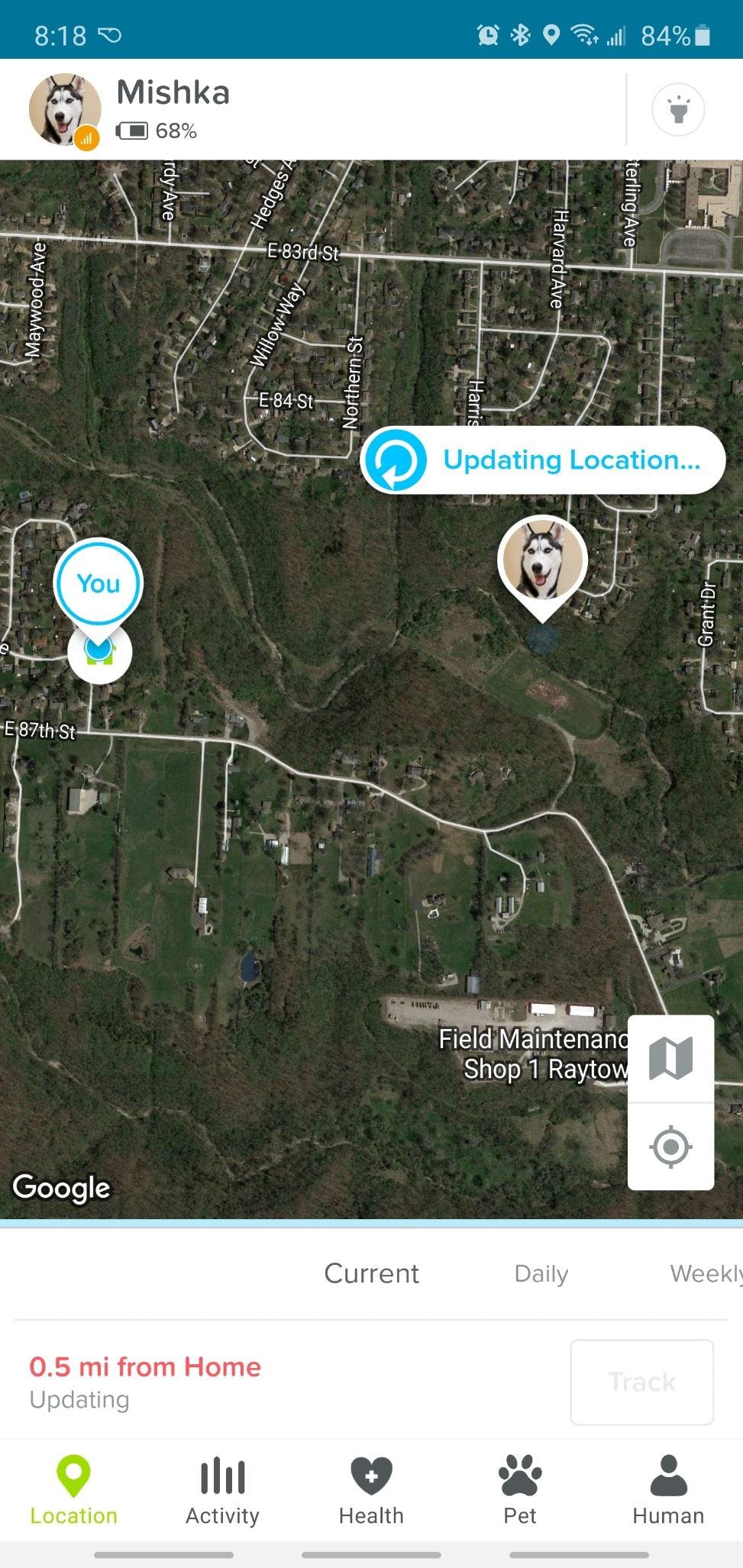743x1568 pixels.
Task: Turn on the tracker light
Action: pyautogui.click(x=677, y=110)
